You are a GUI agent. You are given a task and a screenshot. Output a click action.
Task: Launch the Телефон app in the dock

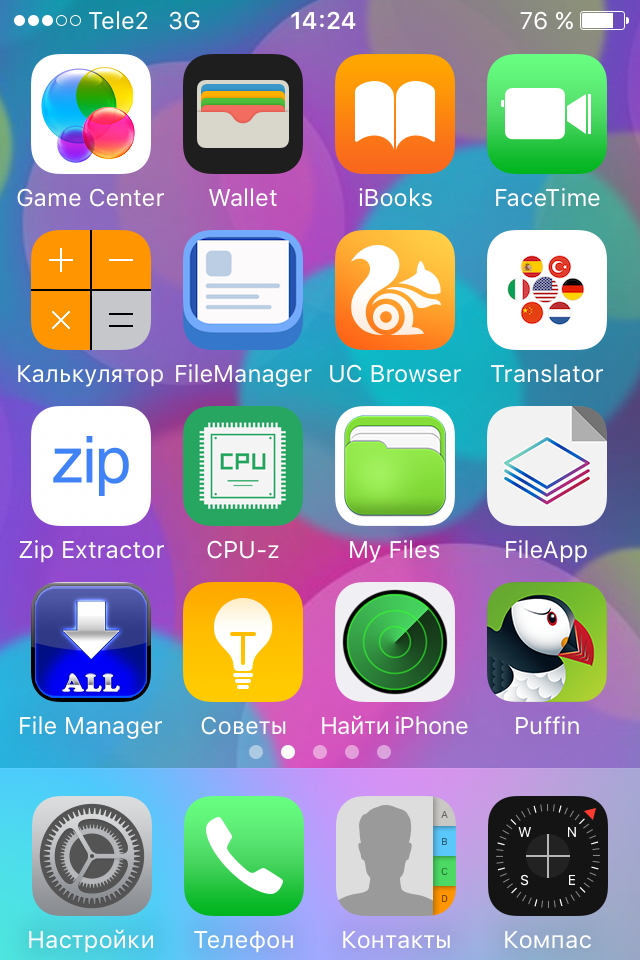(x=243, y=856)
